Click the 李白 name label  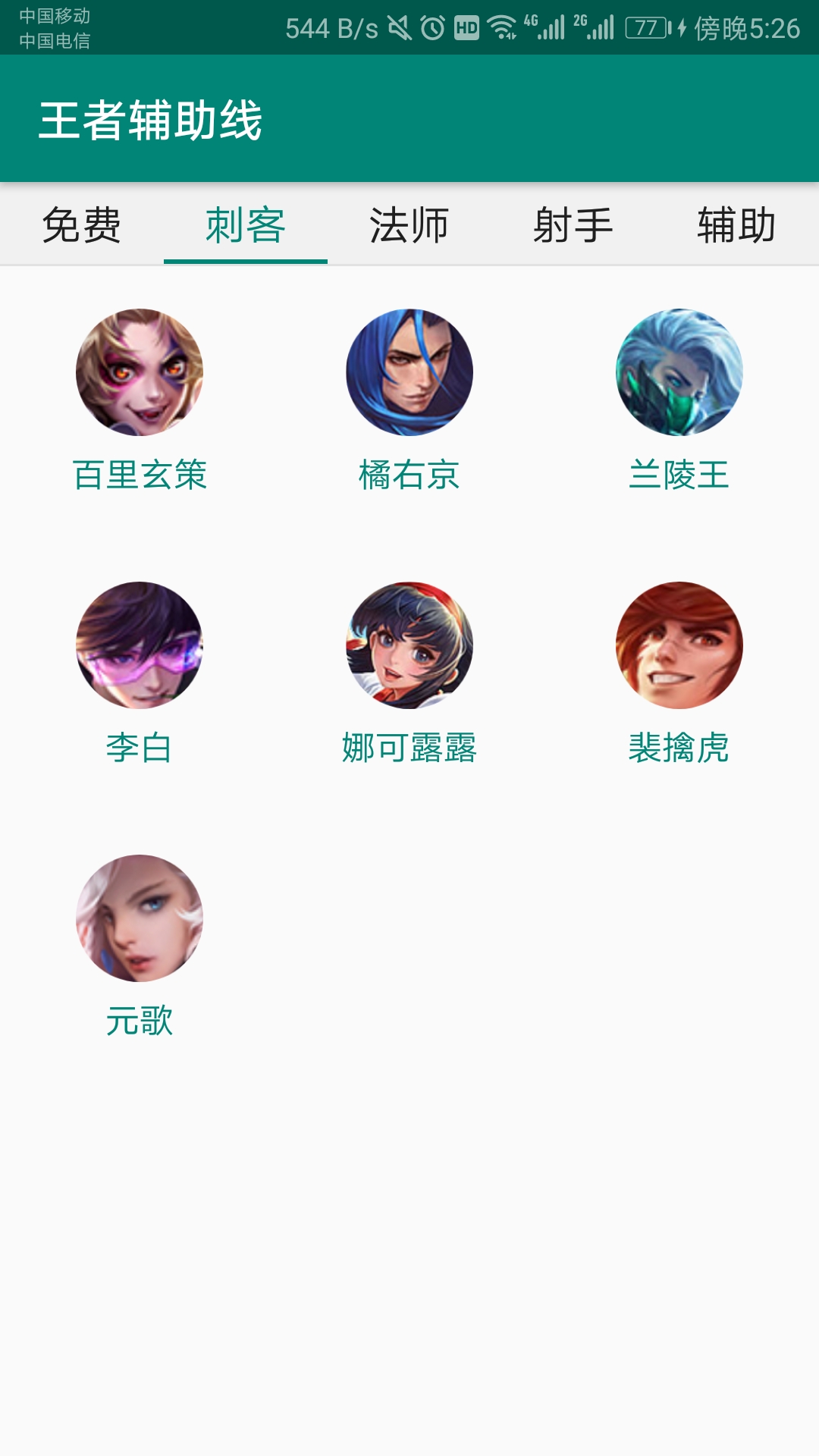tap(139, 749)
